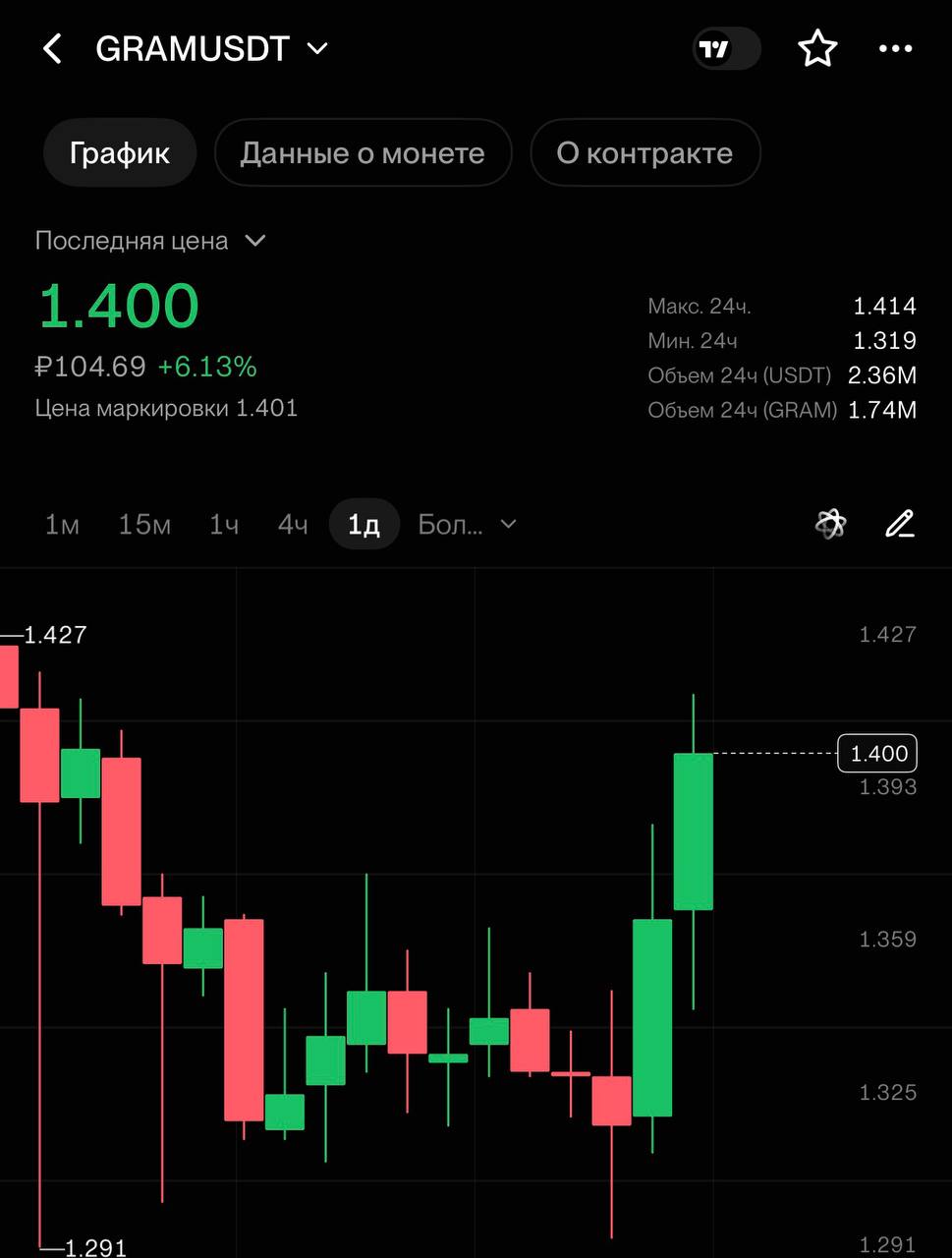This screenshot has width=952, height=1258.
Task: Select the График tab
Action: [120, 152]
